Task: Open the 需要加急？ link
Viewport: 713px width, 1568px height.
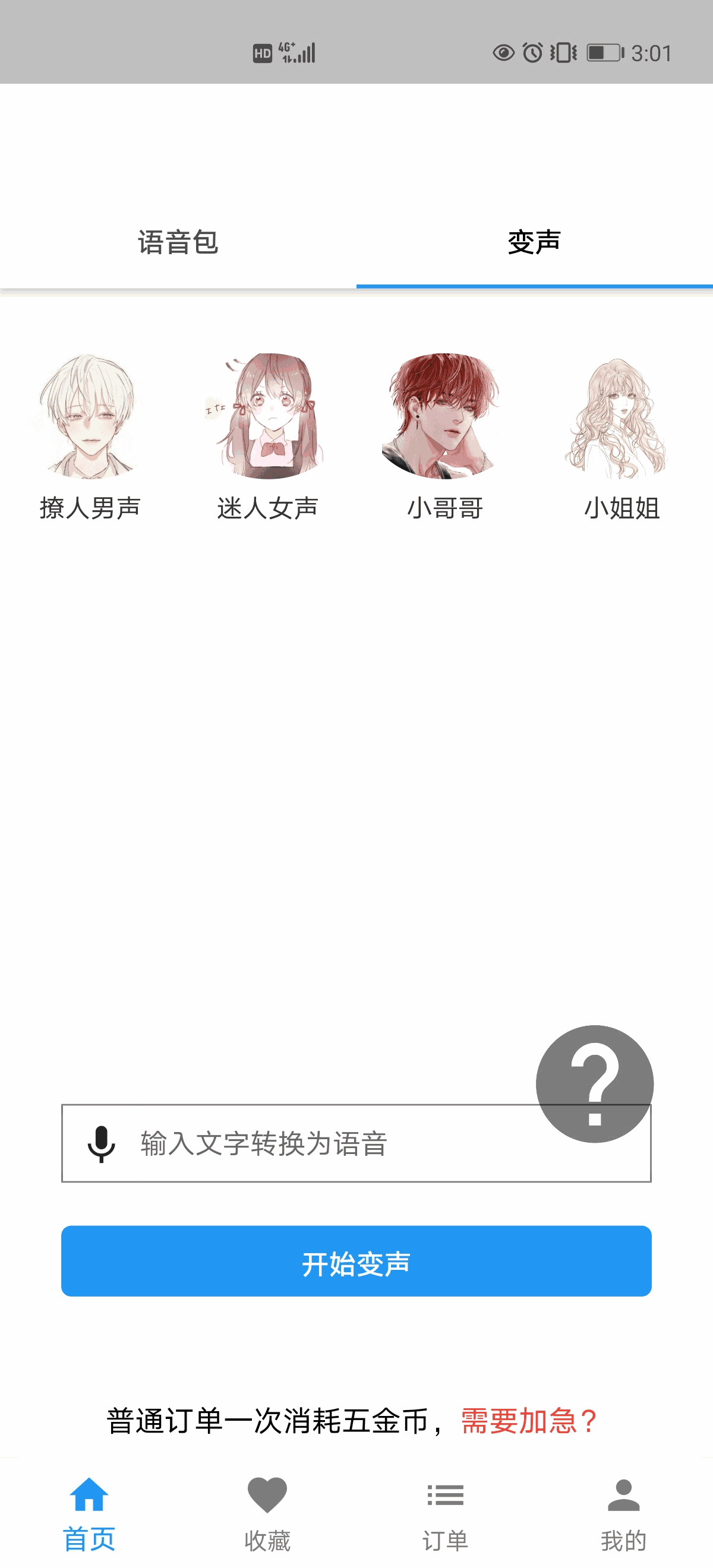Action: tap(528, 1421)
